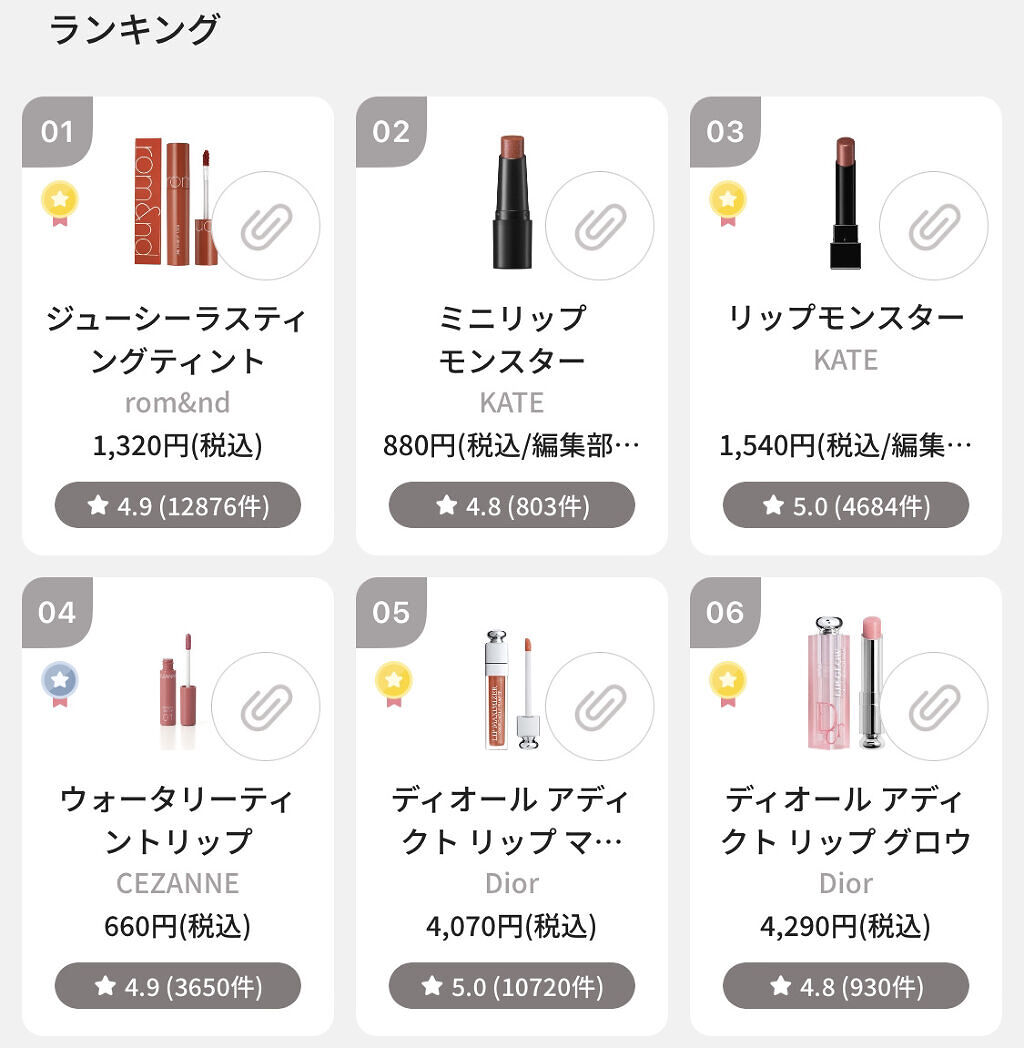This screenshot has height=1048, width=1024.
Task: Save ウォータリーティントリップ with the clip icon
Action: pos(266,706)
